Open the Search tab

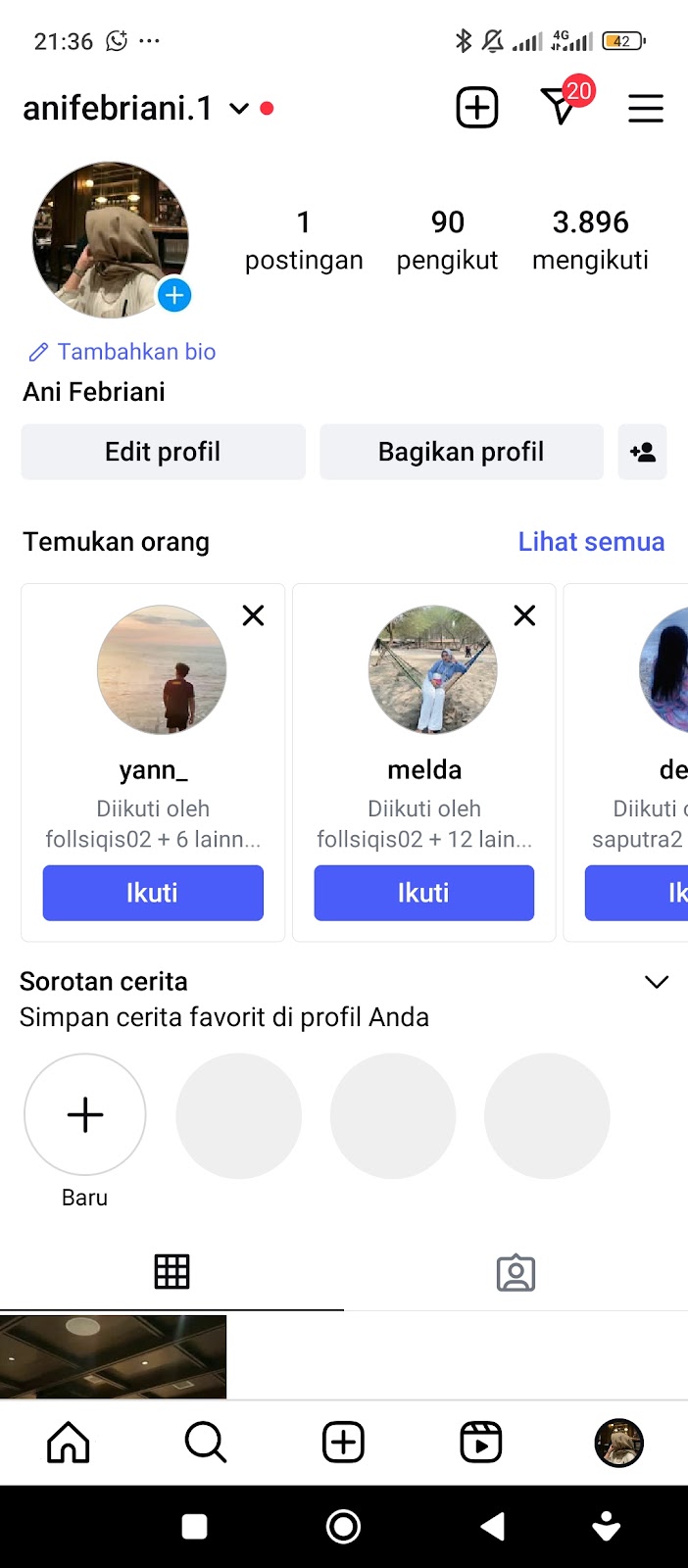coord(206,1443)
